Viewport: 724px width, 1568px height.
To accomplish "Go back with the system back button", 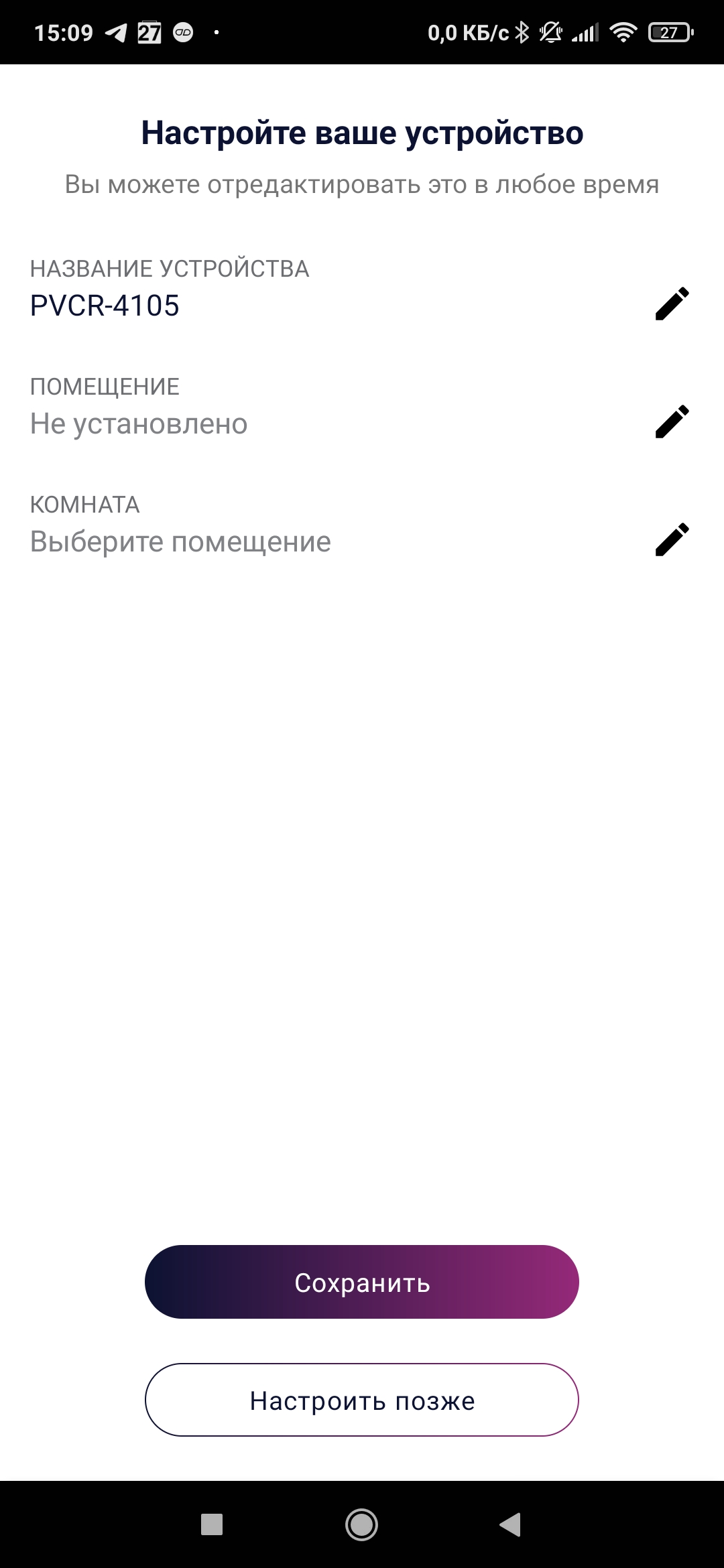I will click(511, 1524).
